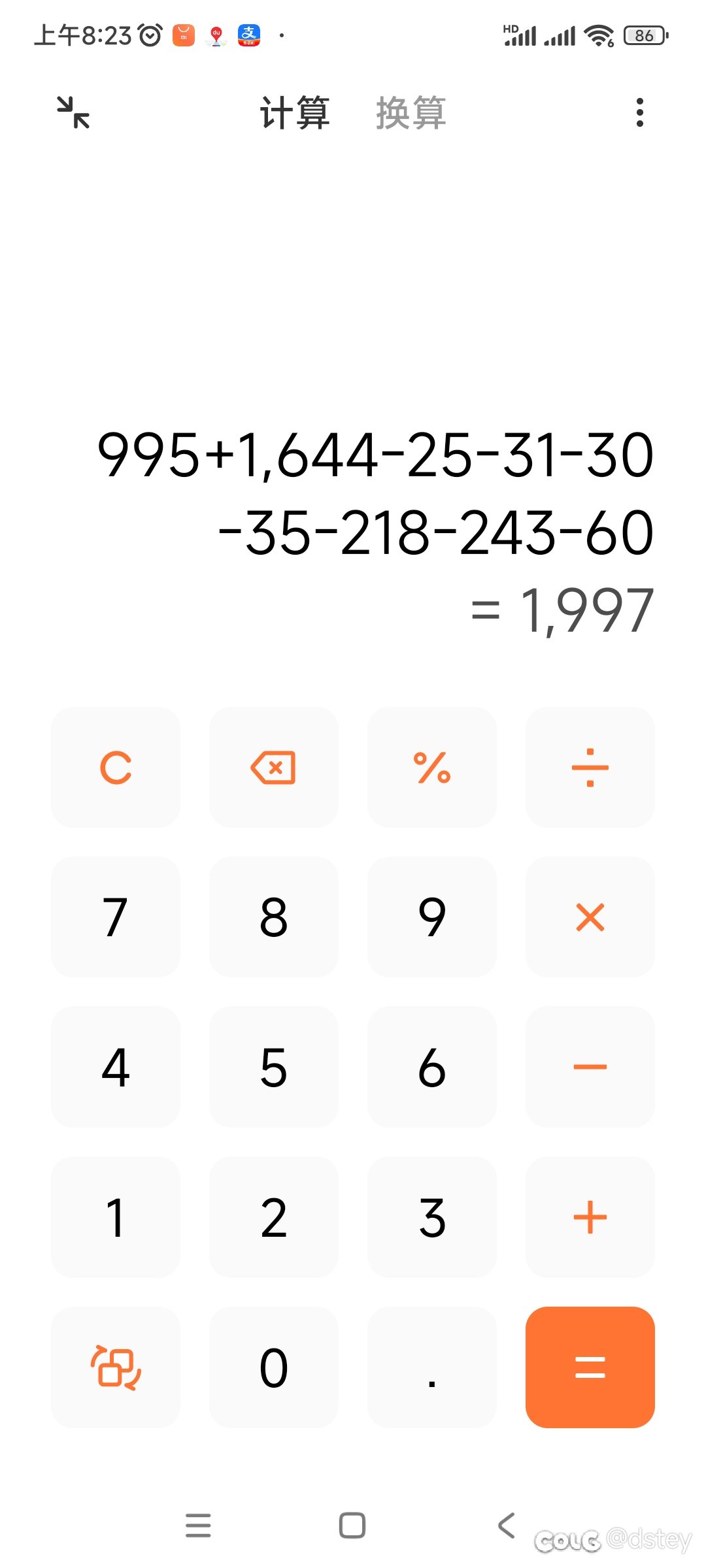Clear the calculation with C
706x1568 pixels.
[116, 767]
